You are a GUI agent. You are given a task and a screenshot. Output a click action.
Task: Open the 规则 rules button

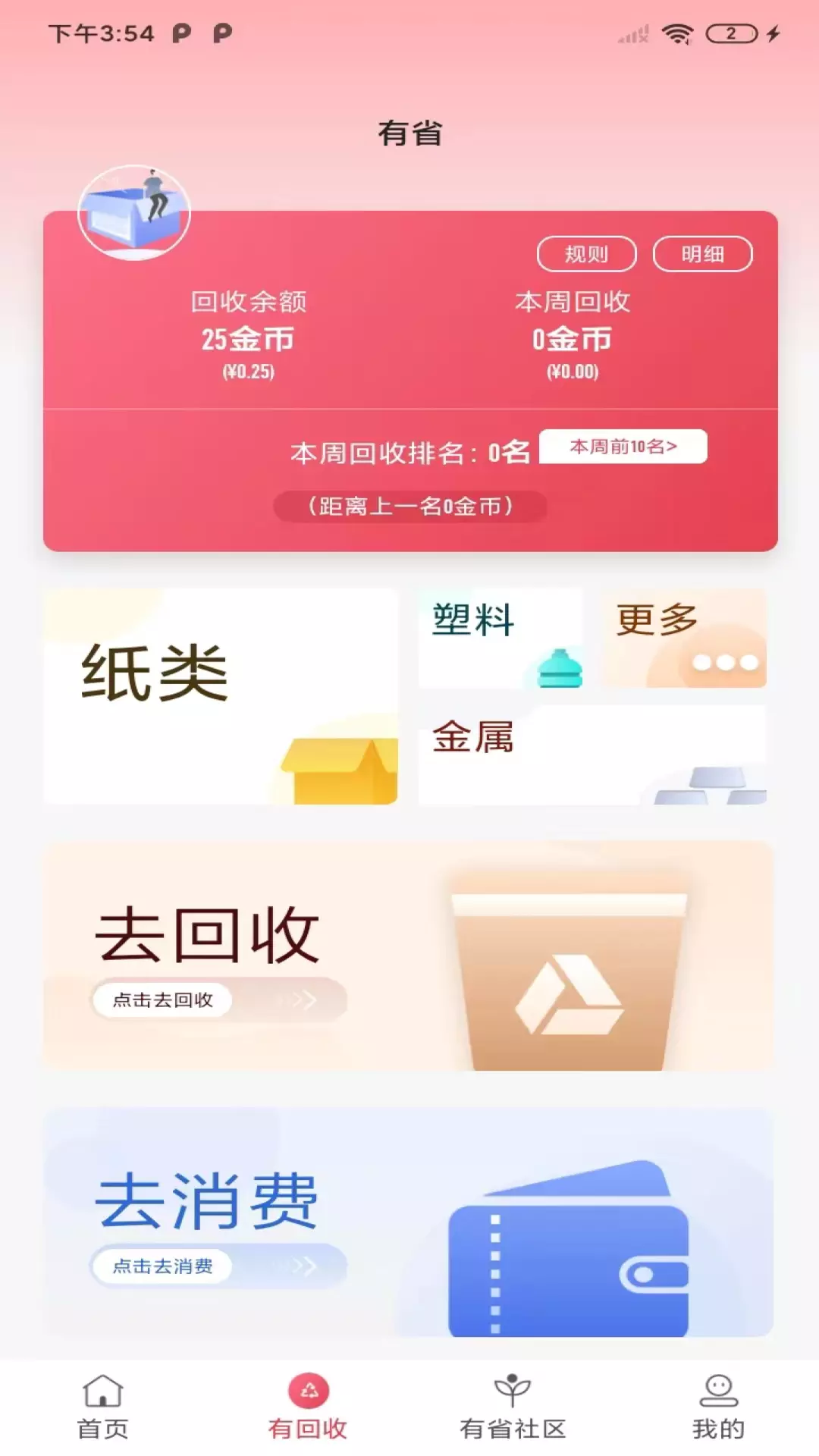point(586,254)
